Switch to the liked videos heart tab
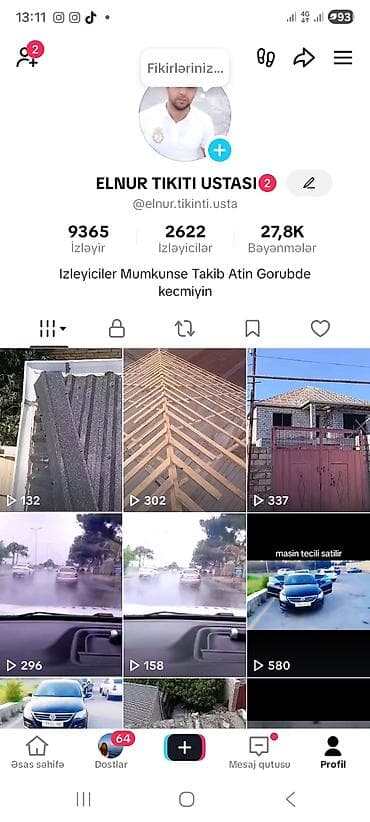 320,329
